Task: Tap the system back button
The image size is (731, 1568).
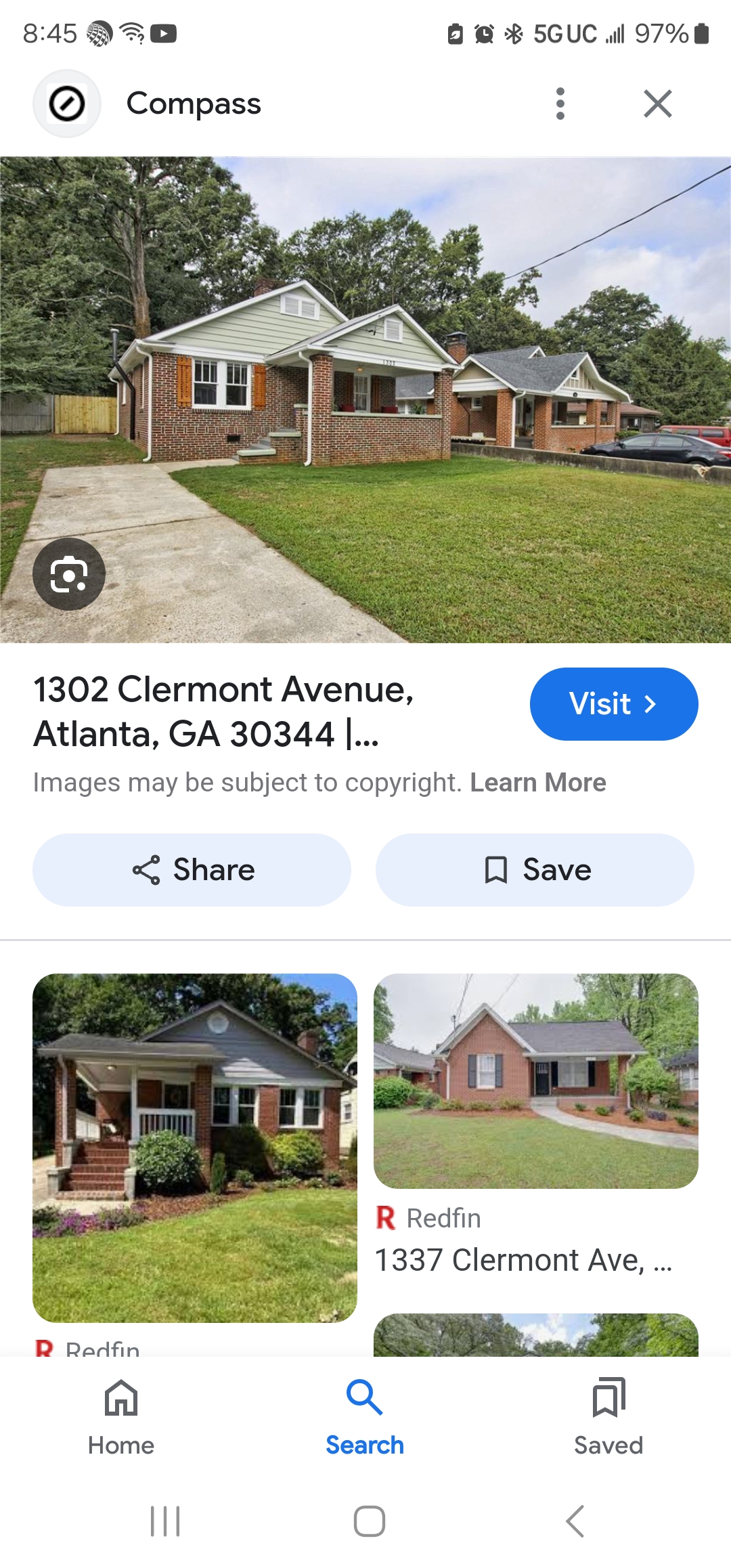Action: [x=575, y=1521]
